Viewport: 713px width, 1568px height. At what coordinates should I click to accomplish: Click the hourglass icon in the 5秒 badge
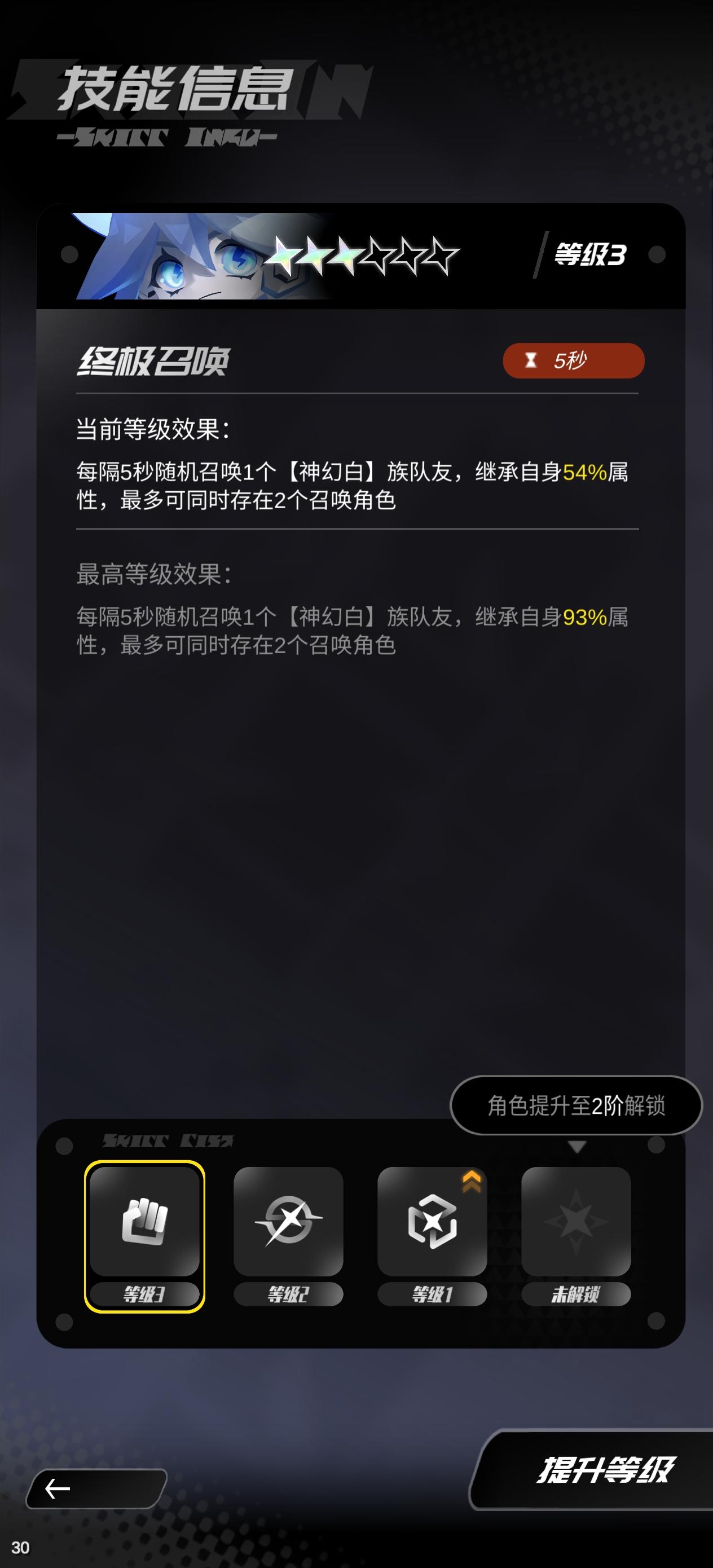531,360
